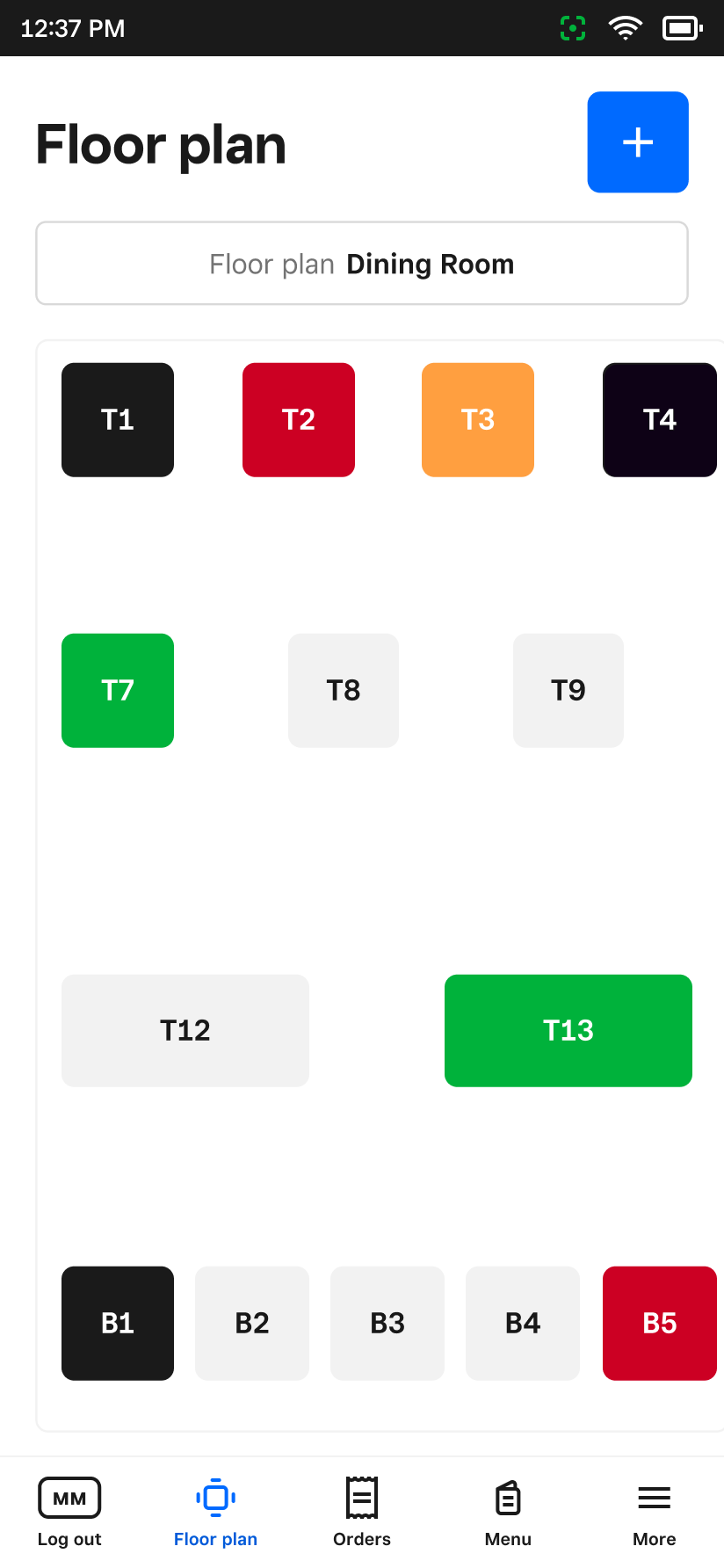724x1568 pixels.
Task: Switch to the Orders tab
Action: click(361, 1513)
